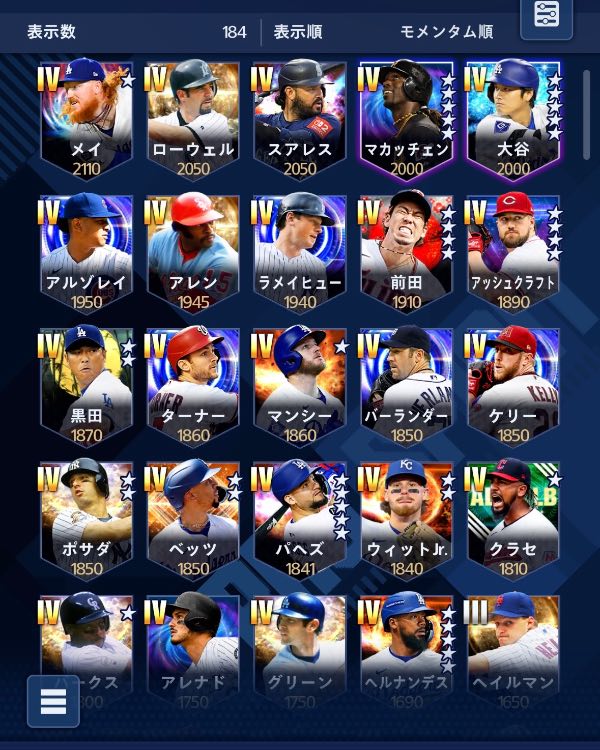Change the sort order from モメンタム順

tap(446, 32)
